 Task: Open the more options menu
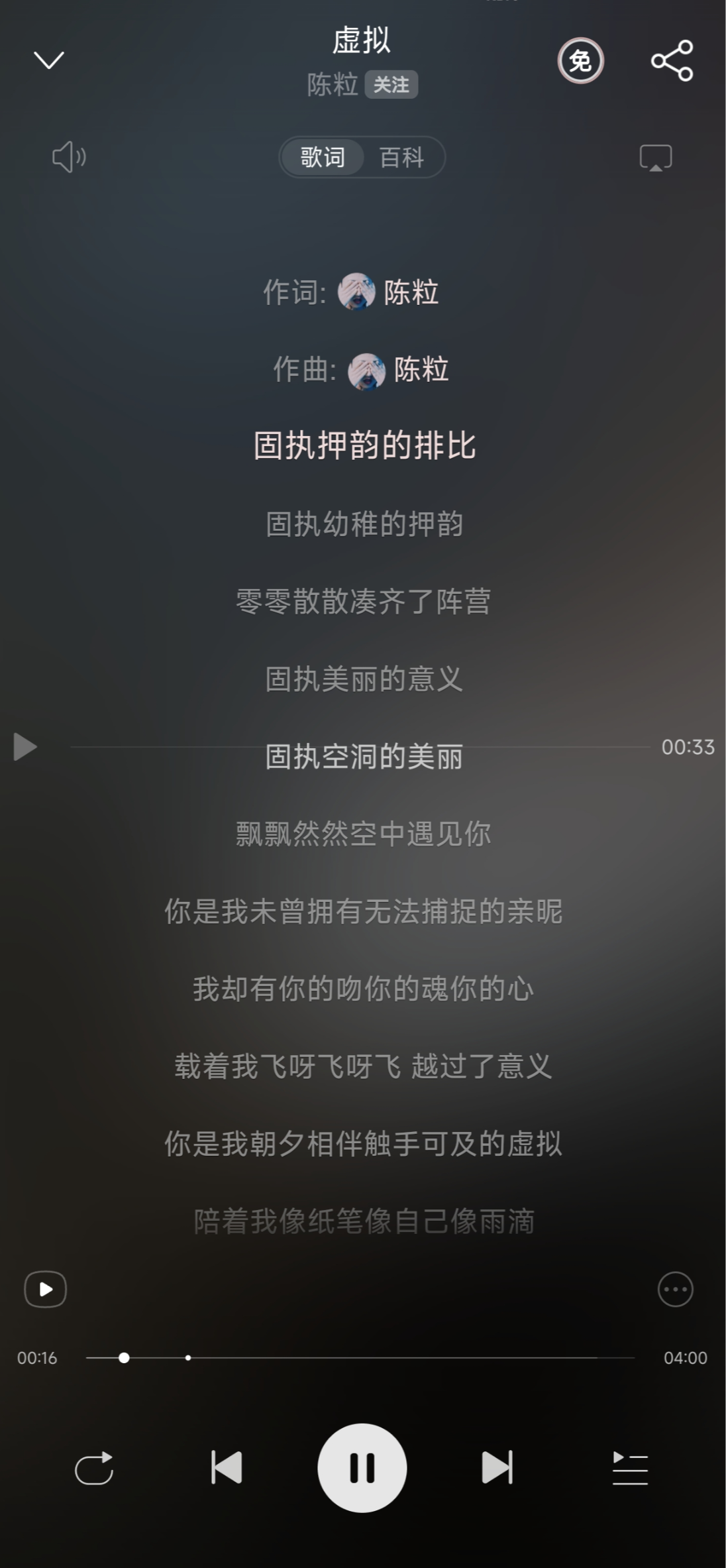[676, 1288]
